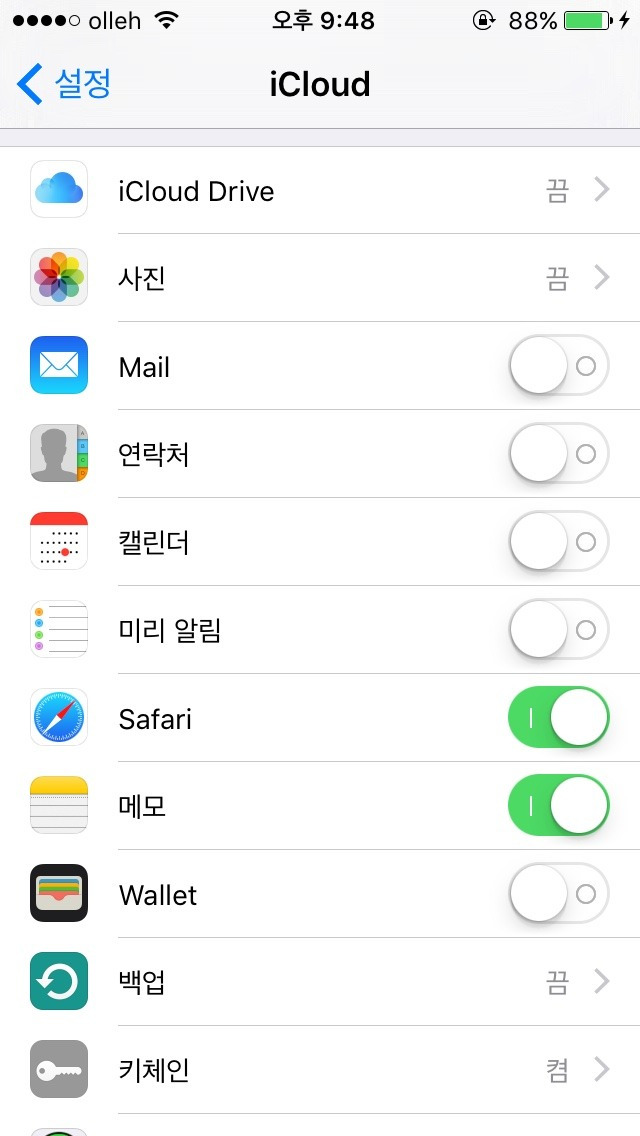This screenshot has width=640, height=1136.
Task: Enable the Mail switch
Action: click(559, 366)
